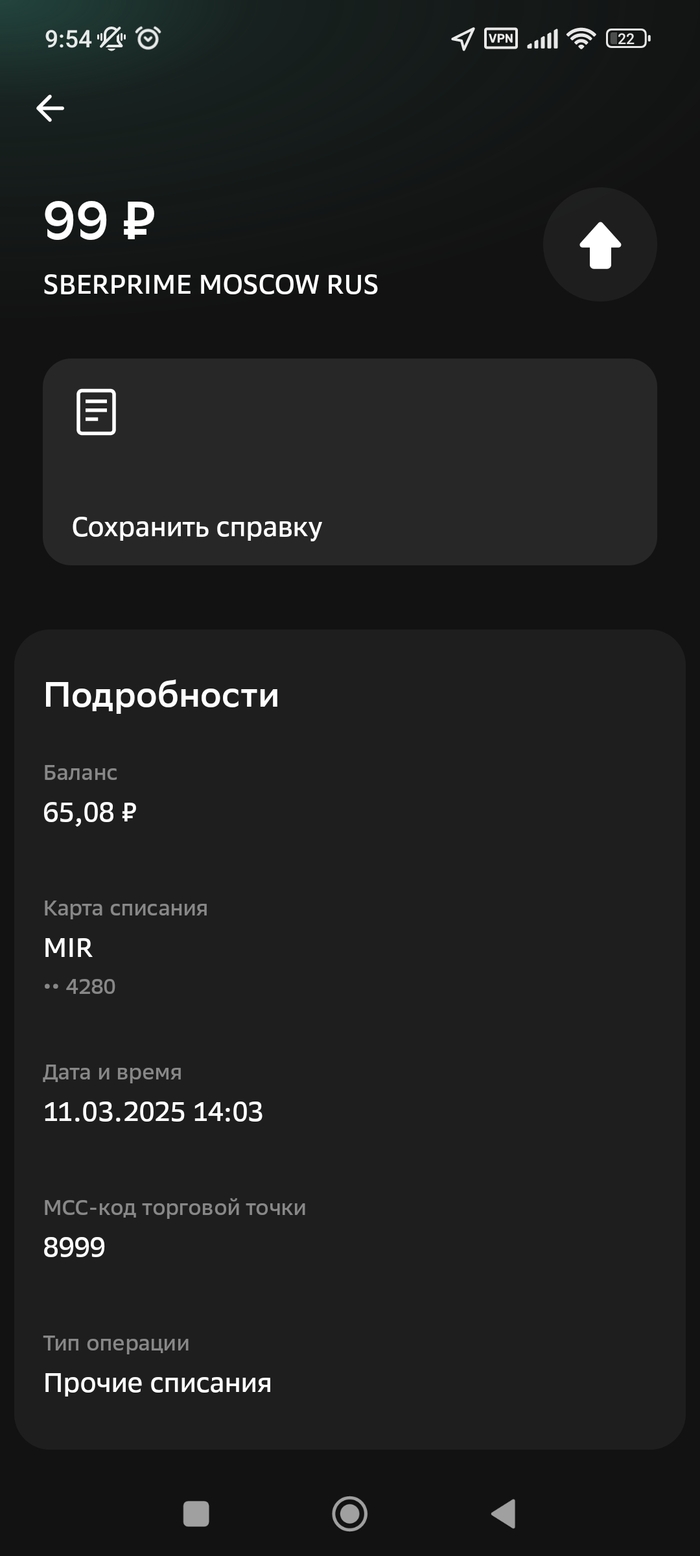Screen dimensions: 700x1556
Task: Go back using the top arrow
Action: click(50, 108)
